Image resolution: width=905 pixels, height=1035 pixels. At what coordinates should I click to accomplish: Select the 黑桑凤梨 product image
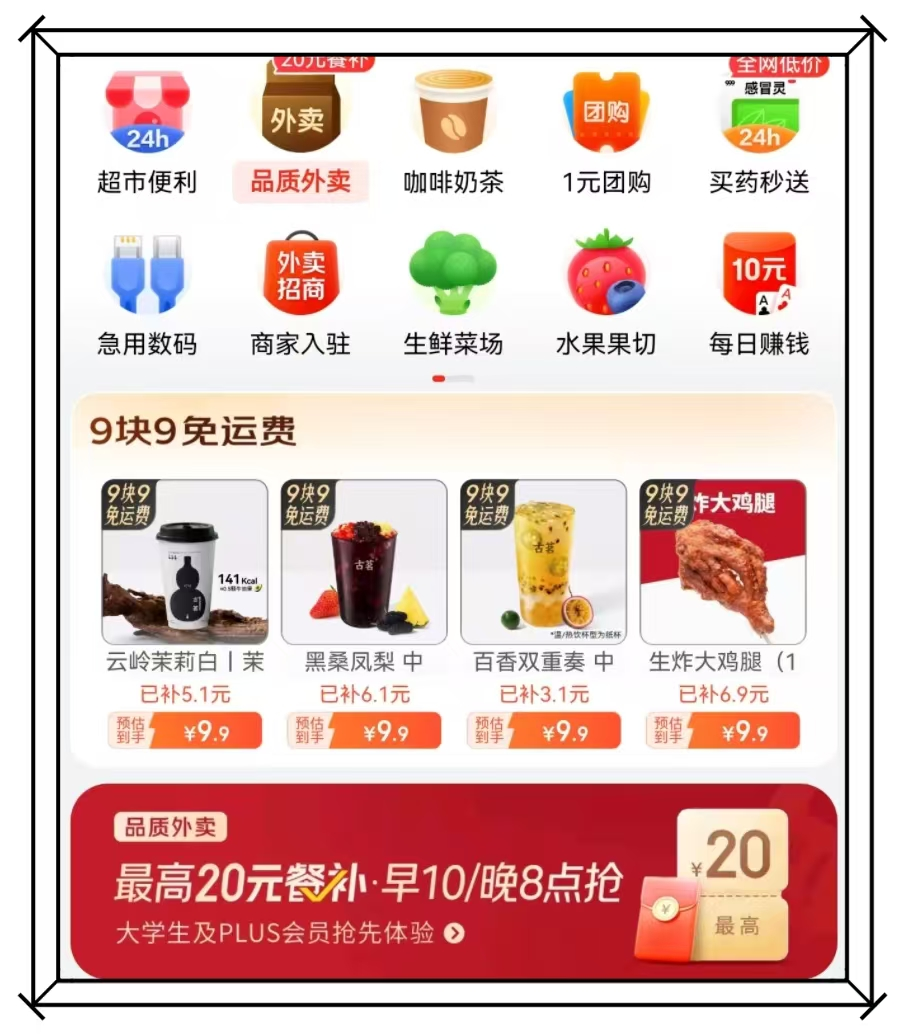(x=358, y=563)
